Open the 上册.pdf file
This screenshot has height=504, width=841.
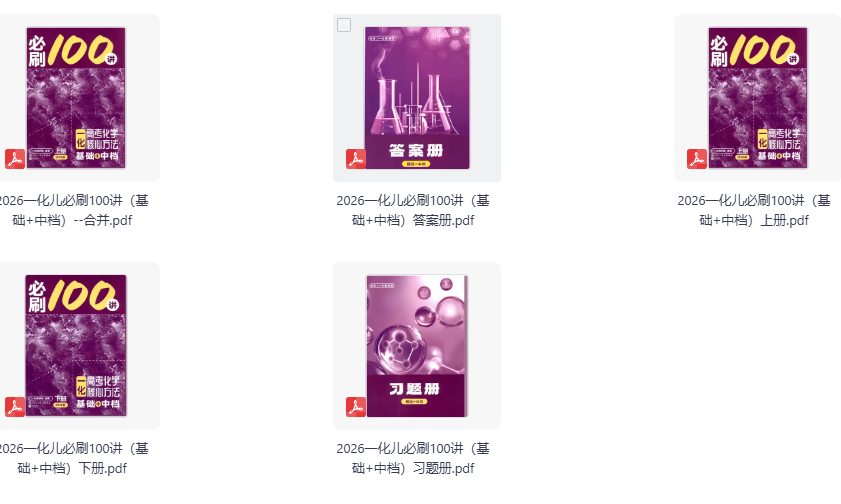[x=757, y=97]
